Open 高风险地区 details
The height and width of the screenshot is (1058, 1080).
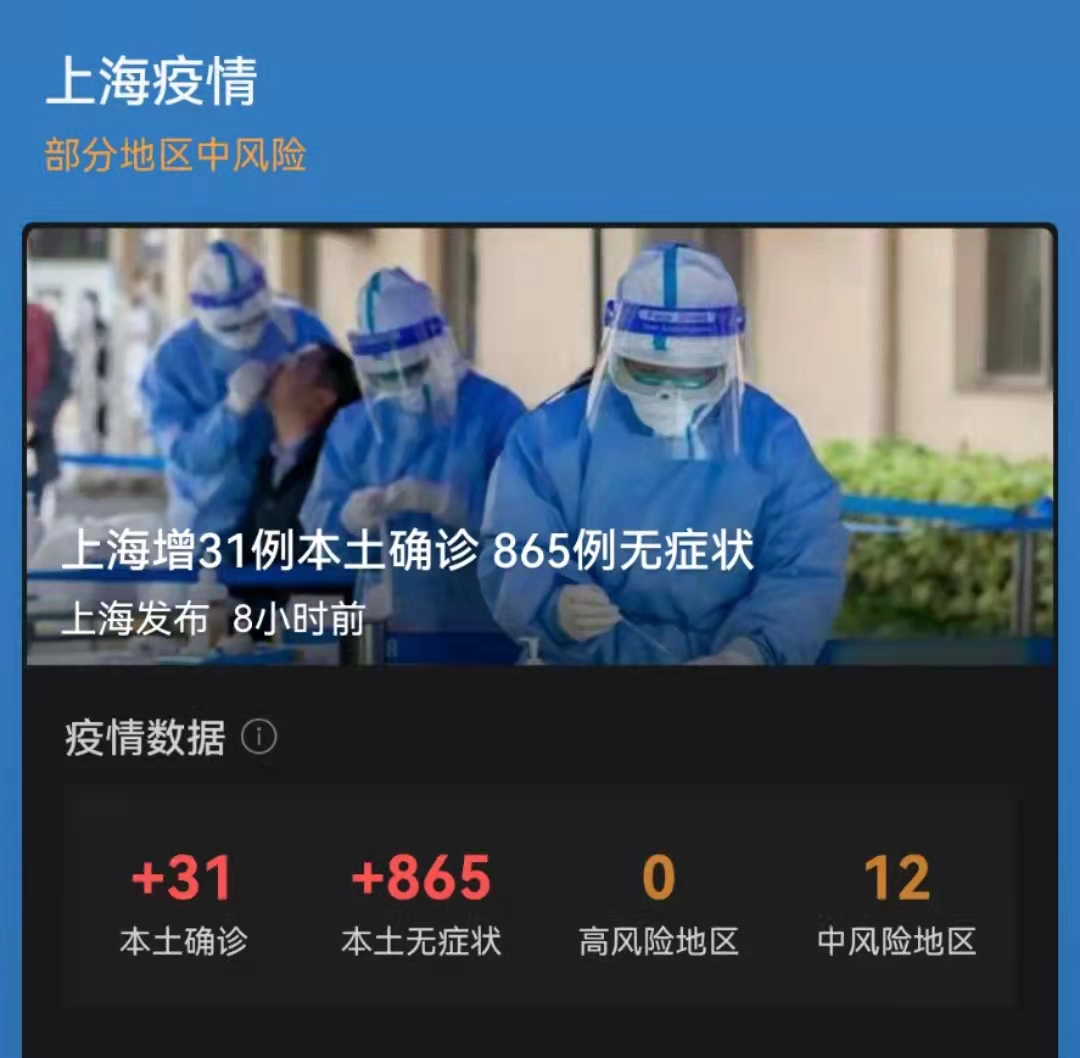click(658, 904)
